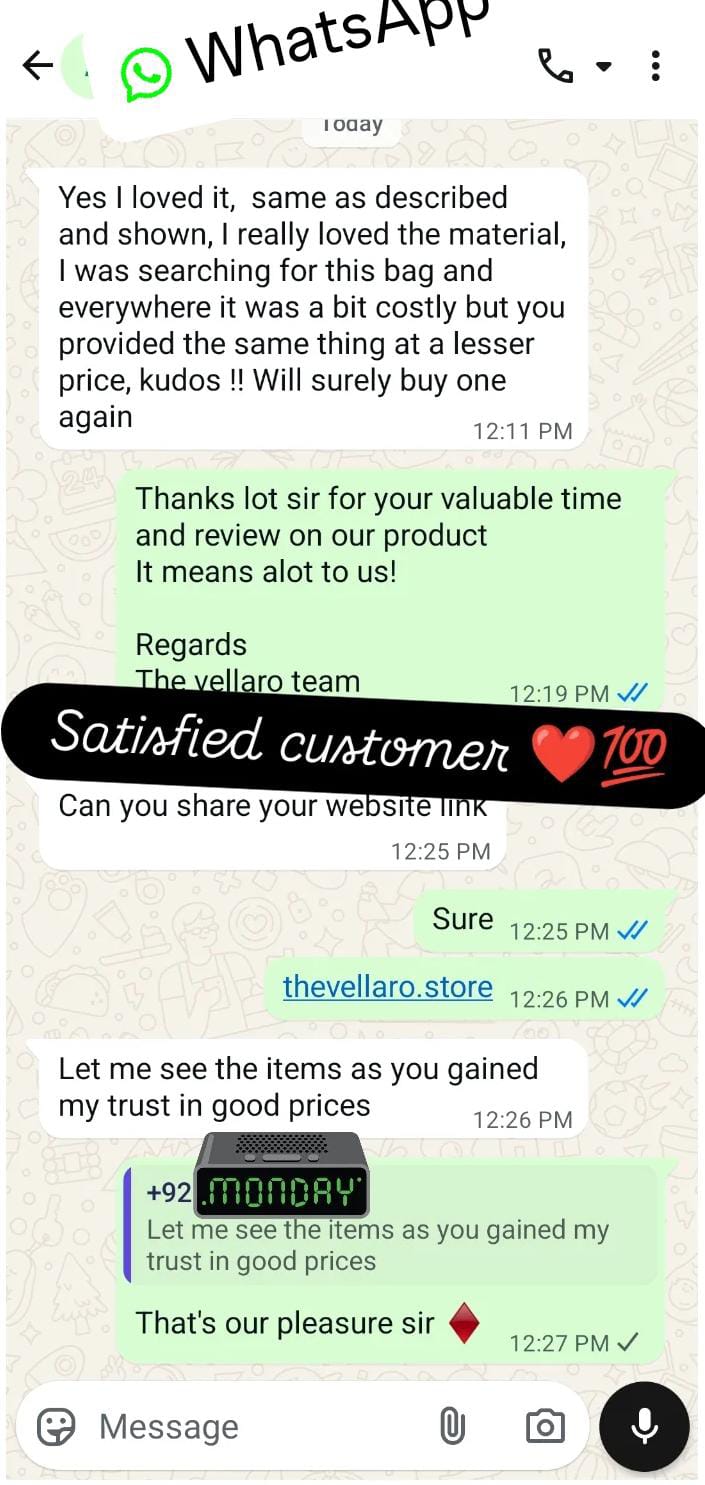Image resolution: width=705 pixels, height=1485 pixels.
Task: Open the thevellaro.store link
Action: point(387,987)
